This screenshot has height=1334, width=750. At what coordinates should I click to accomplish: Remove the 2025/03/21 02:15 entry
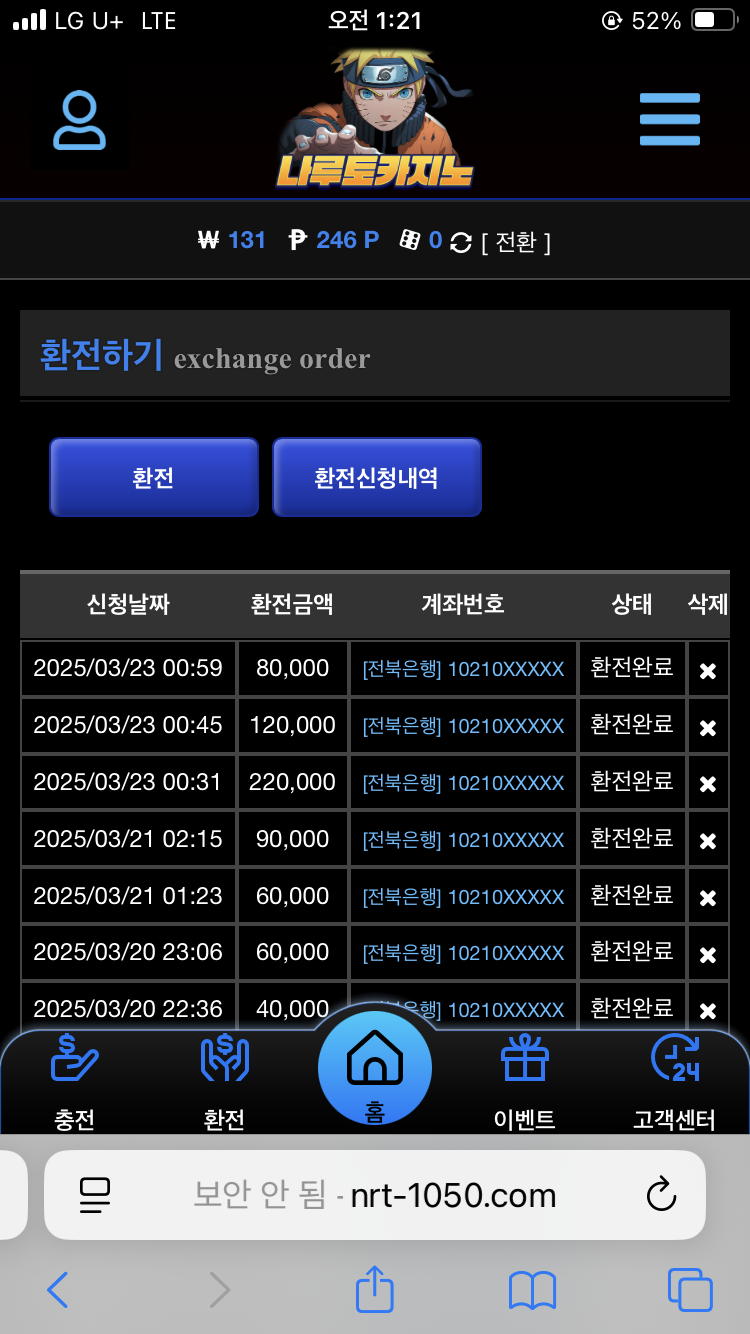[708, 842]
